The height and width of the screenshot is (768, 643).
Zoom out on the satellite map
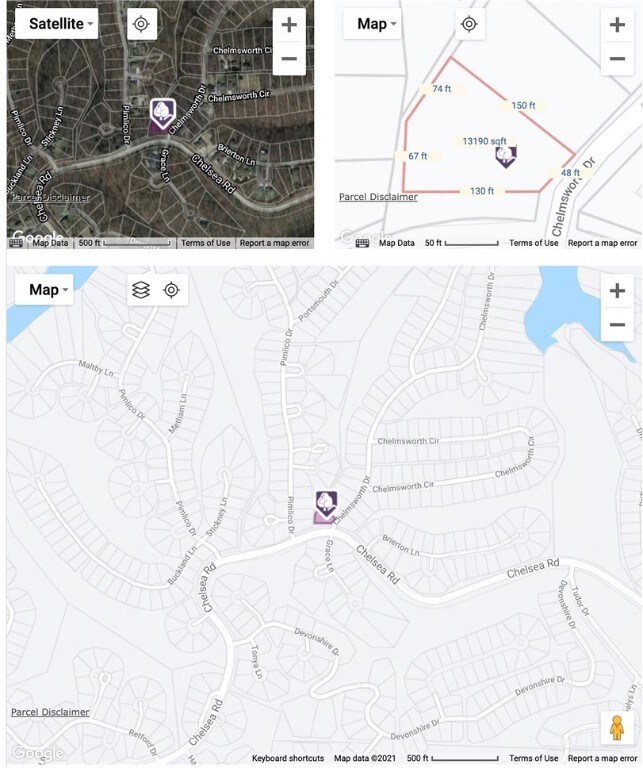(289, 59)
